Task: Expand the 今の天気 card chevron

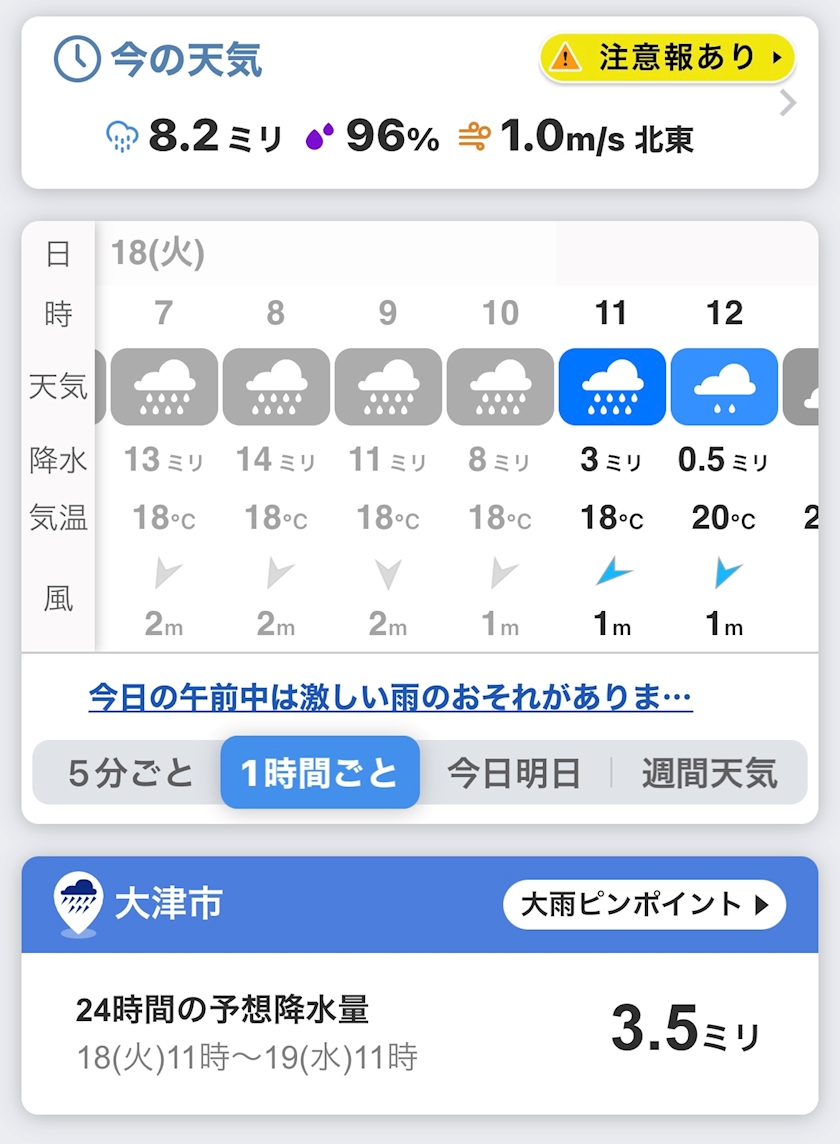Action: [x=788, y=103]
